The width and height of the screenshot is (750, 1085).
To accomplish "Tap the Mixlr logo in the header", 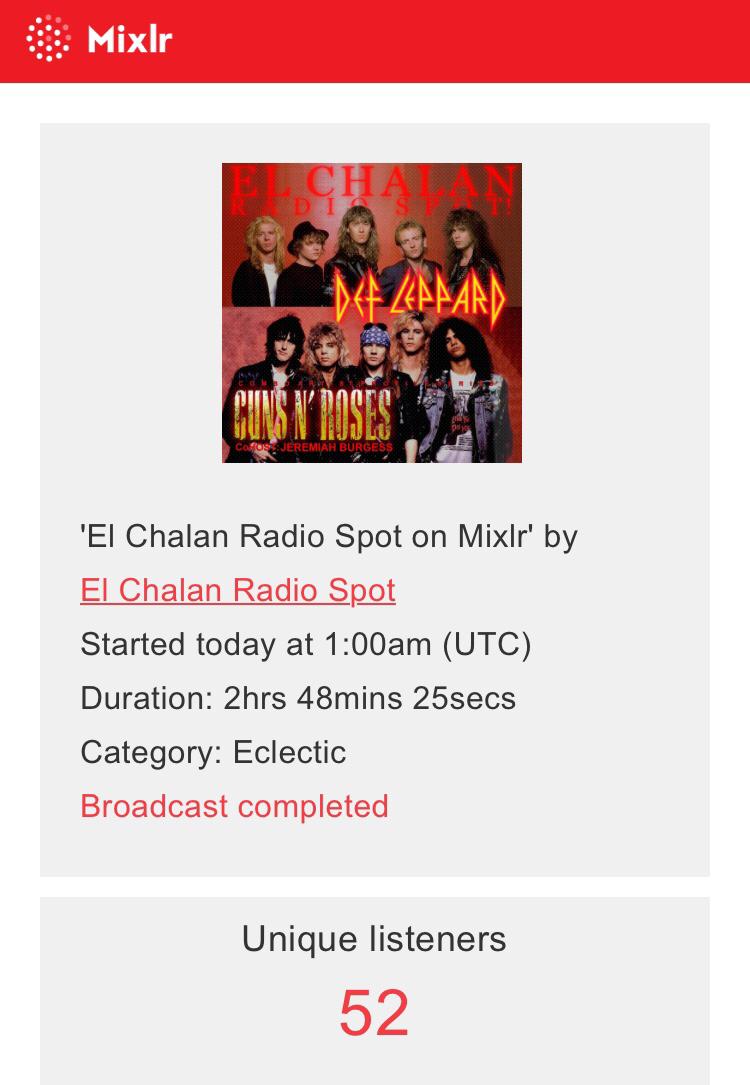I will click(99, 39).
